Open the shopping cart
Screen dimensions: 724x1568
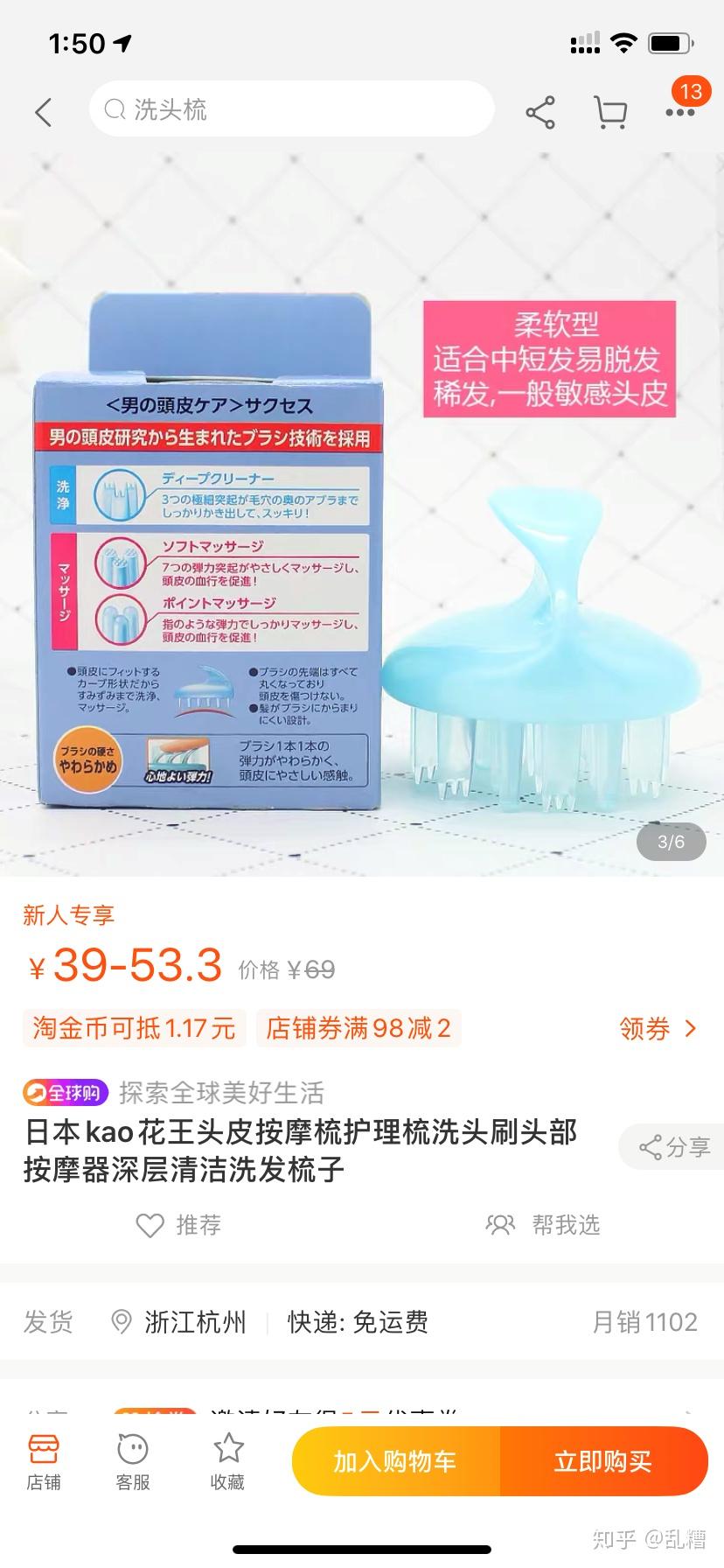610,112
